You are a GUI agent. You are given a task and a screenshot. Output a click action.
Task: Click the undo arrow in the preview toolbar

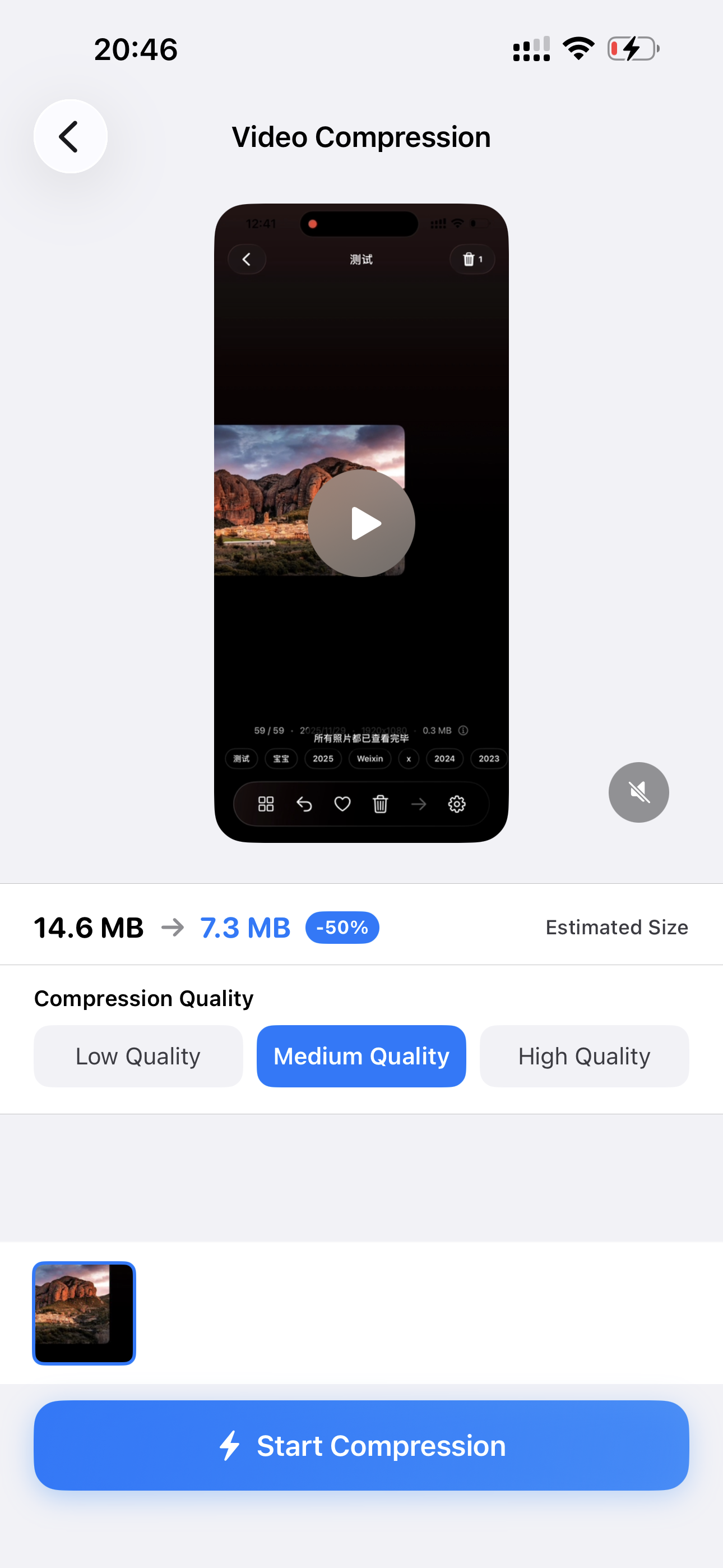click(x=304, y=804)
